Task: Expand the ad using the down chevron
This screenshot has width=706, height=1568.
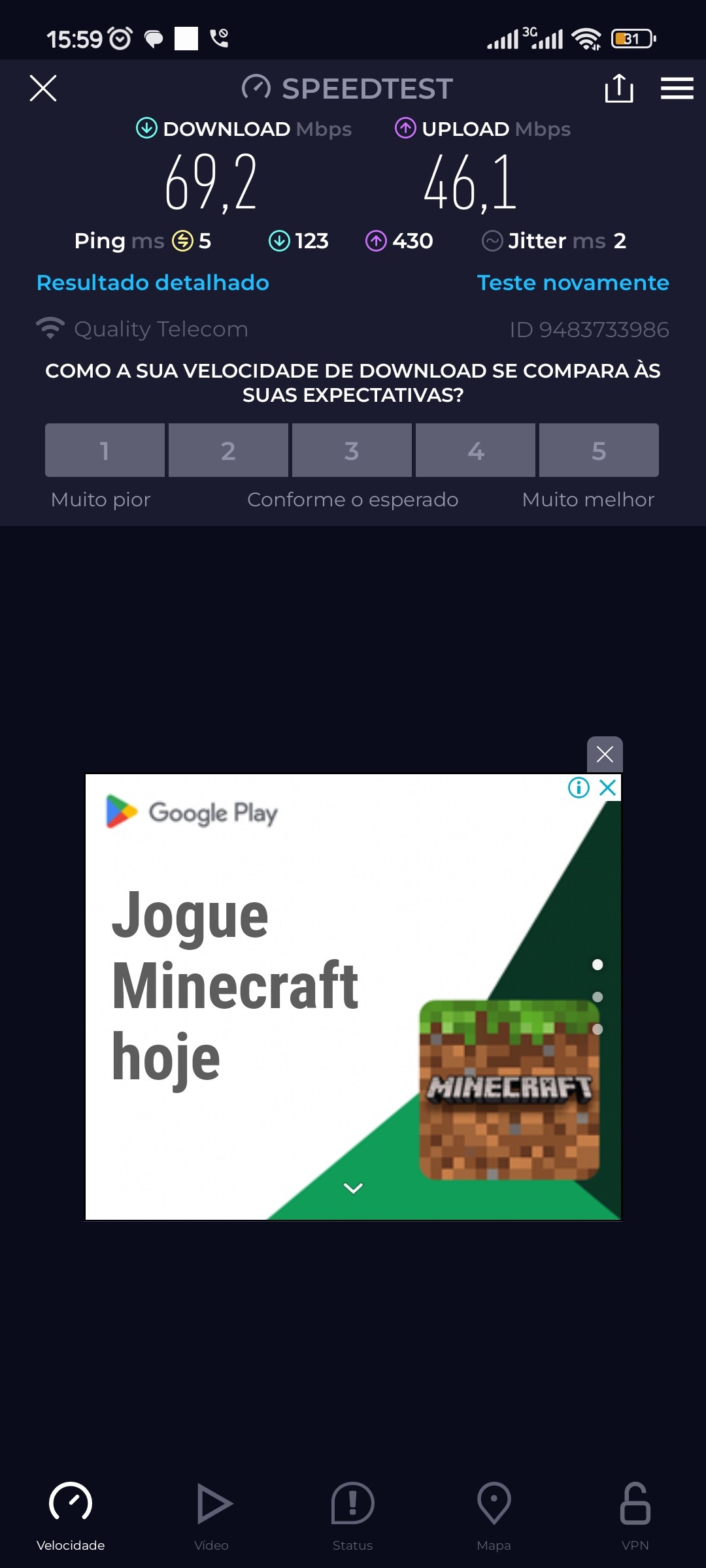Action: [353, 1188]
